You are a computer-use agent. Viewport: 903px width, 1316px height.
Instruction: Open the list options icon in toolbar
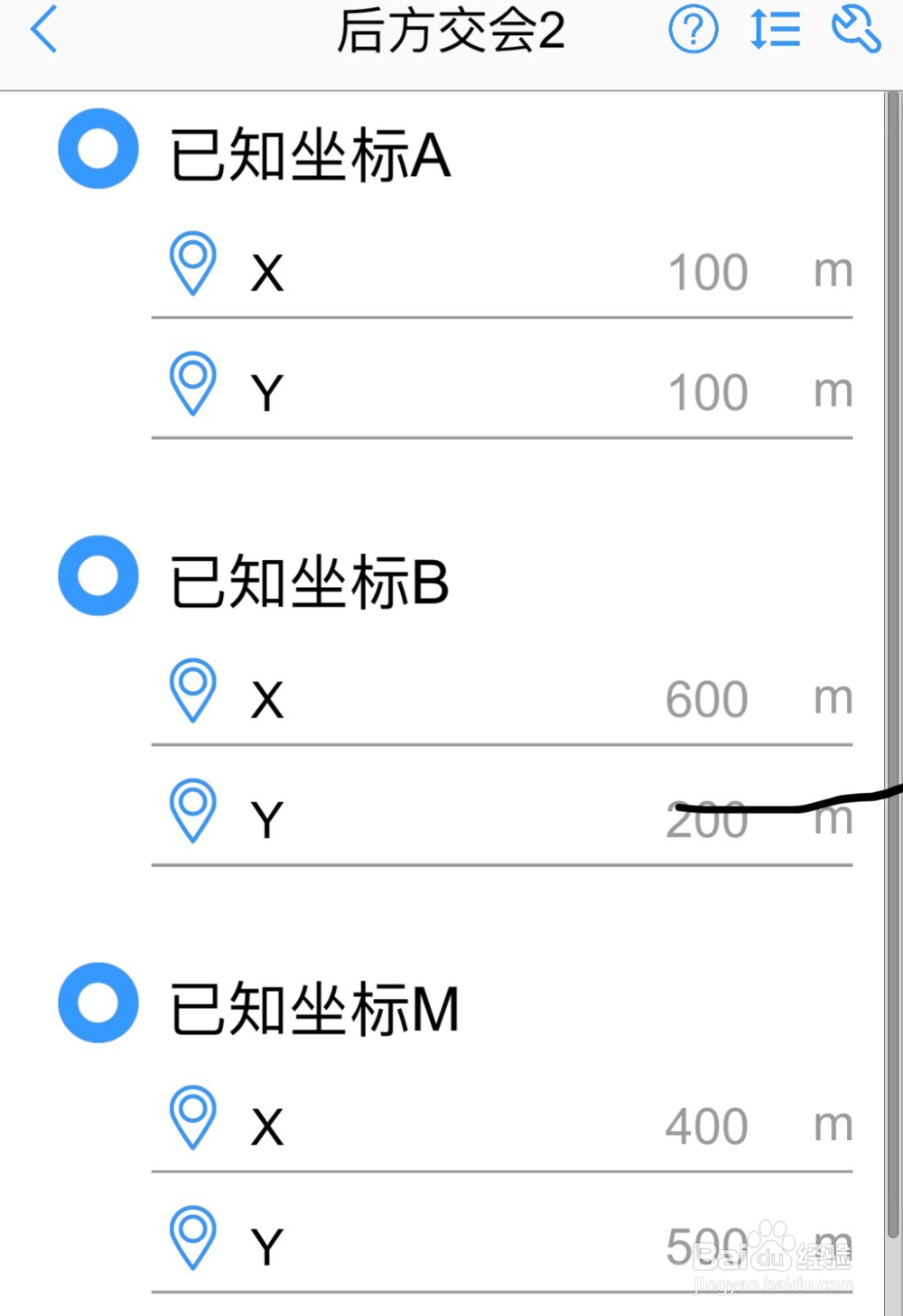click(x=774, y=29)
